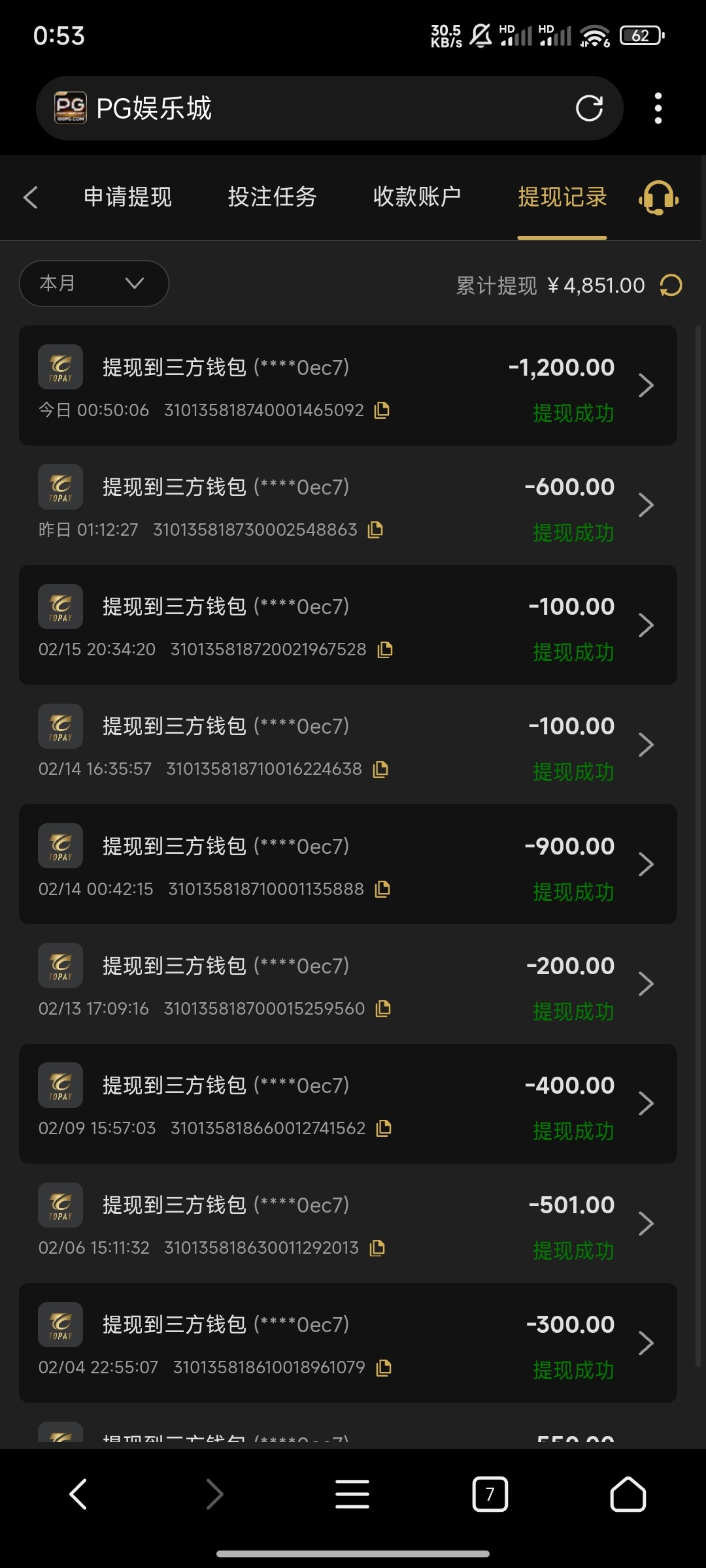Go back from the withdrawal page

coord(31,197)
